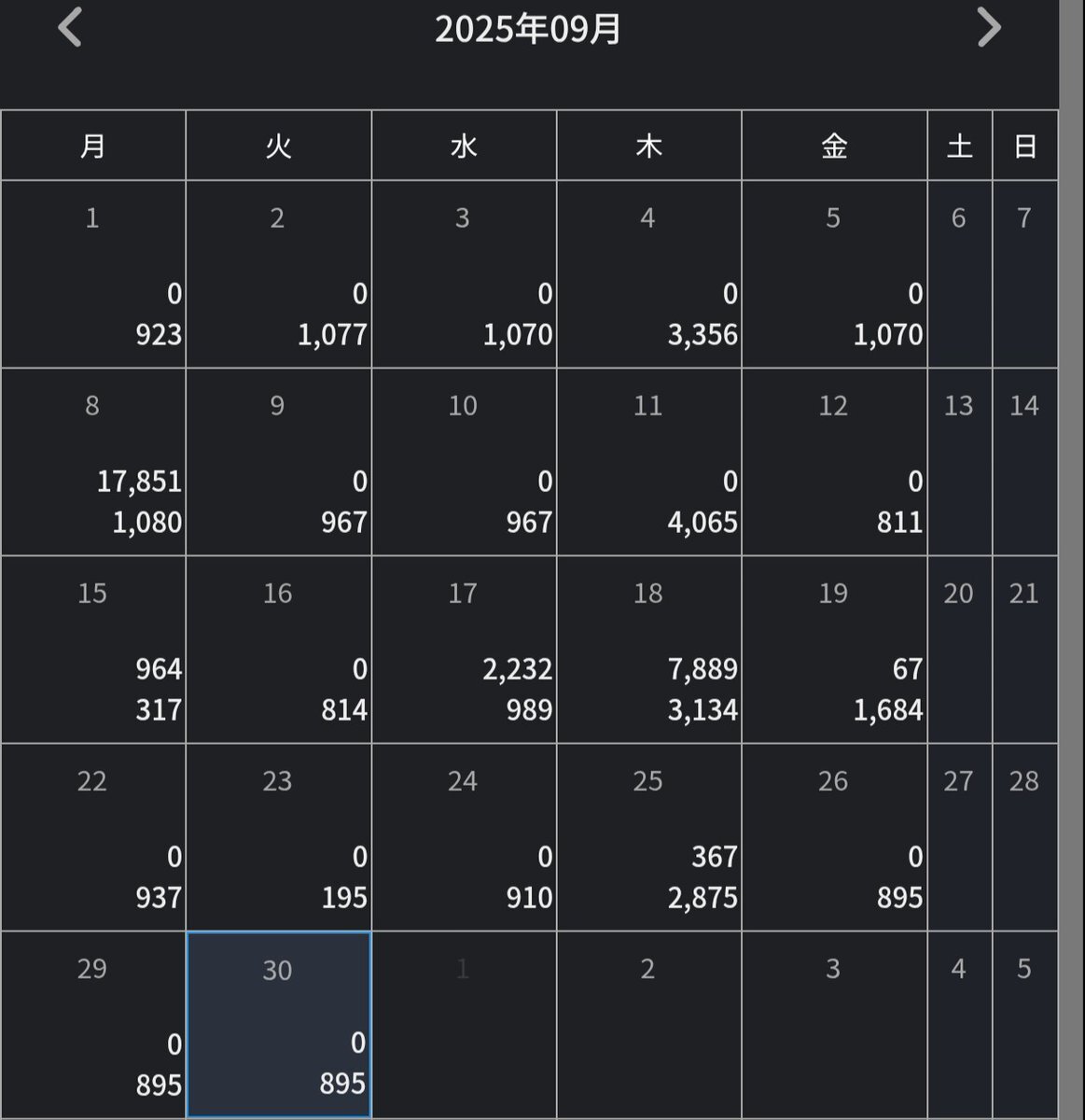Open day 25 showing 367
This screenshot has width=1085, height=1120.
pyautogui.click(x=648, y=838)
